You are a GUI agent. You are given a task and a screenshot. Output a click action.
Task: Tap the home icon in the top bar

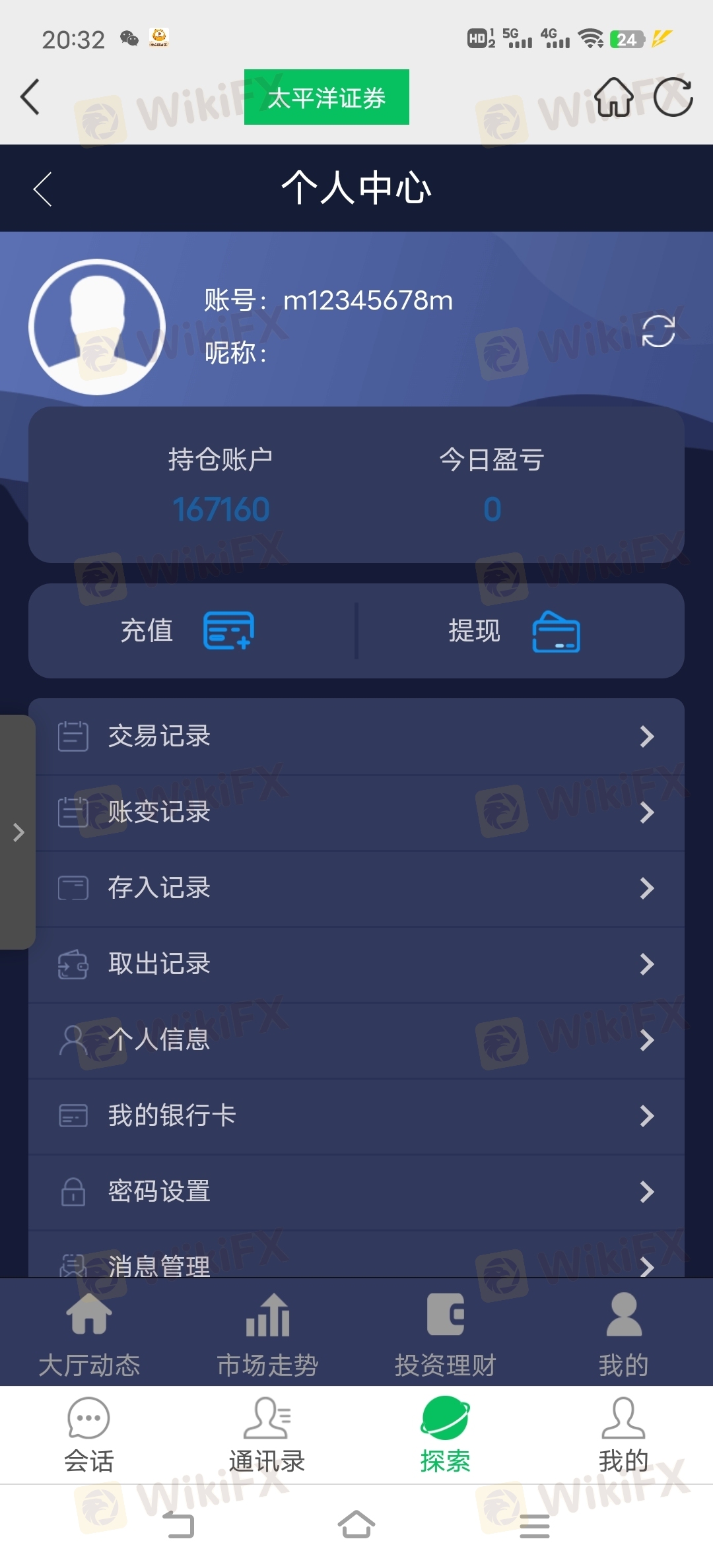[x=613, y=97]
